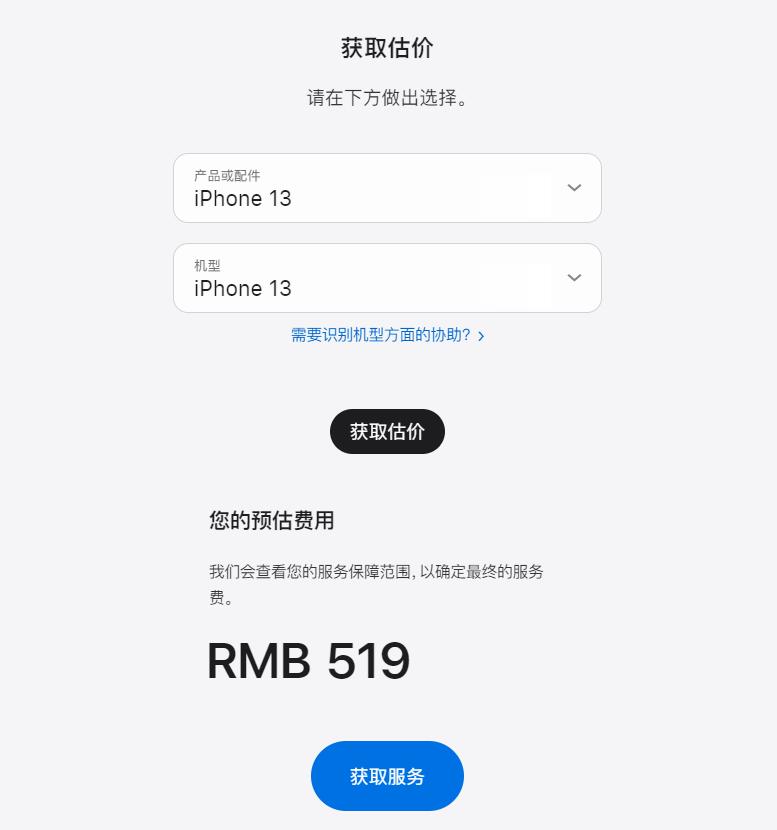Tap the black 获取估价 button

pyautogui.click(x=387, y=432)
